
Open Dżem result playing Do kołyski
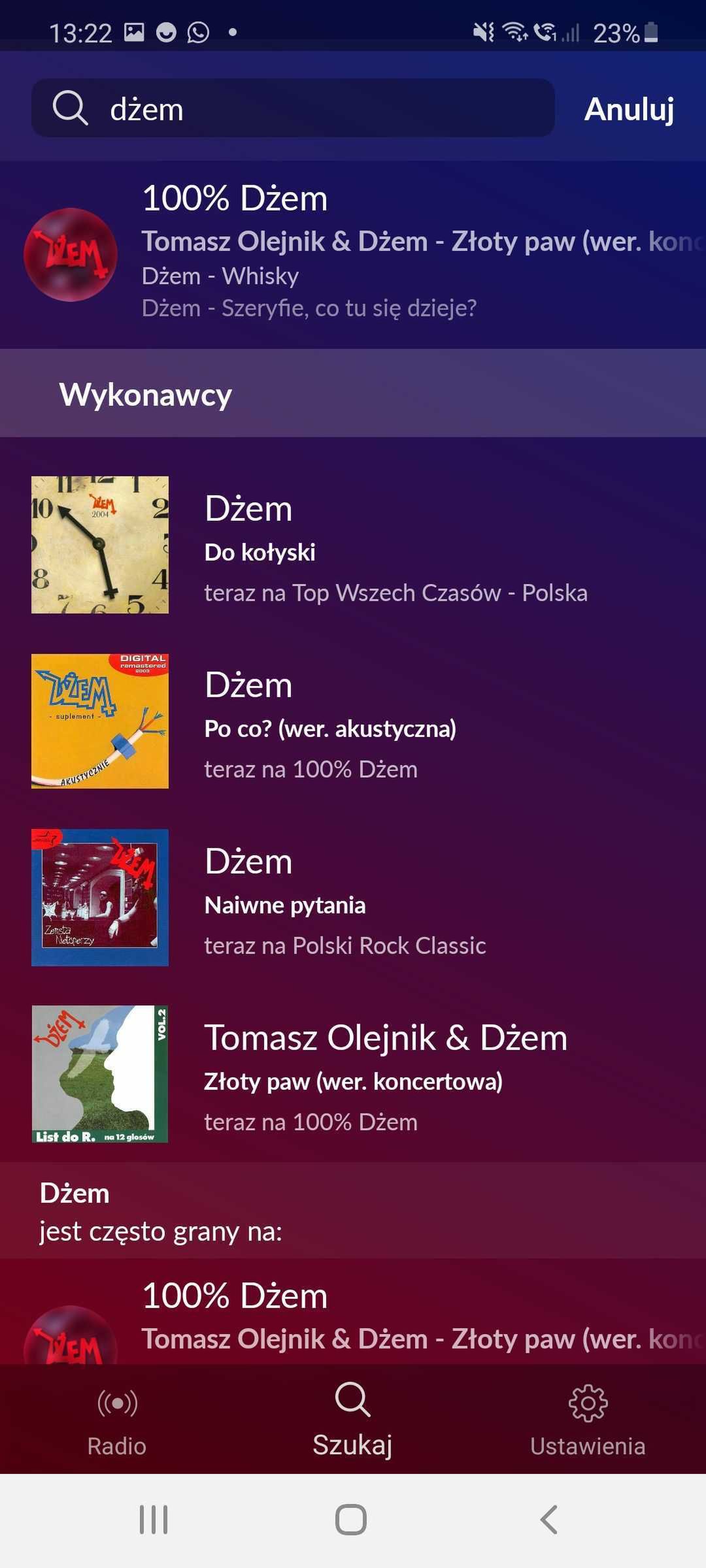click(353, 545)
